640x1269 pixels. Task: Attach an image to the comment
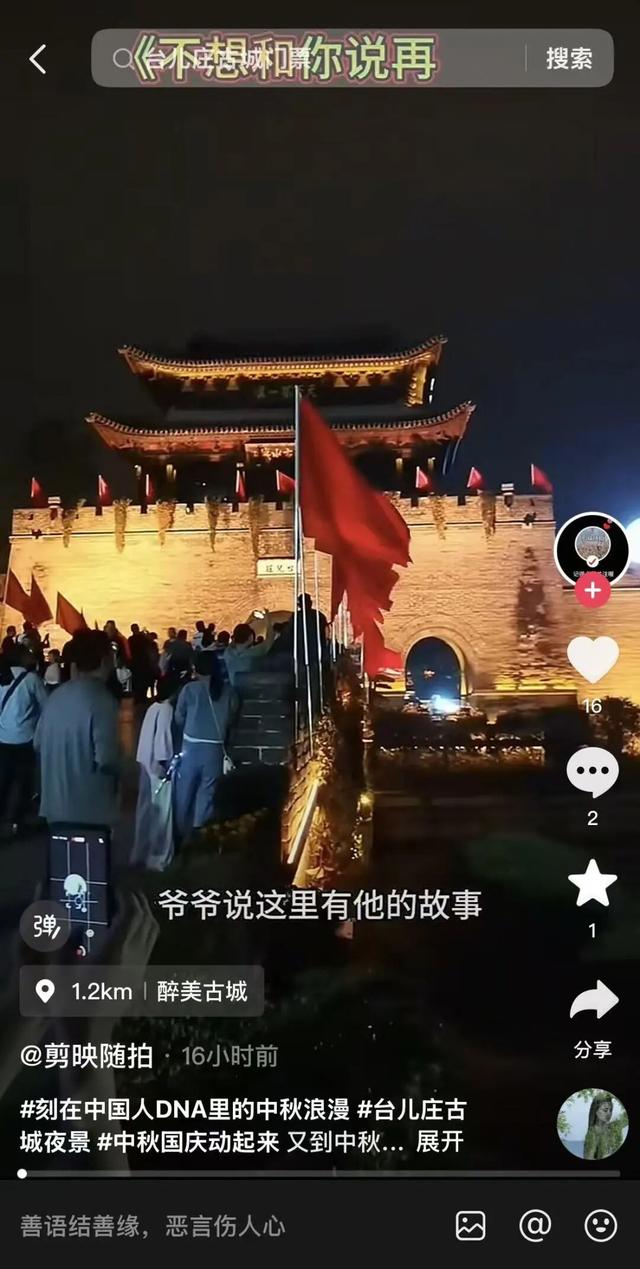point(470,1226)
